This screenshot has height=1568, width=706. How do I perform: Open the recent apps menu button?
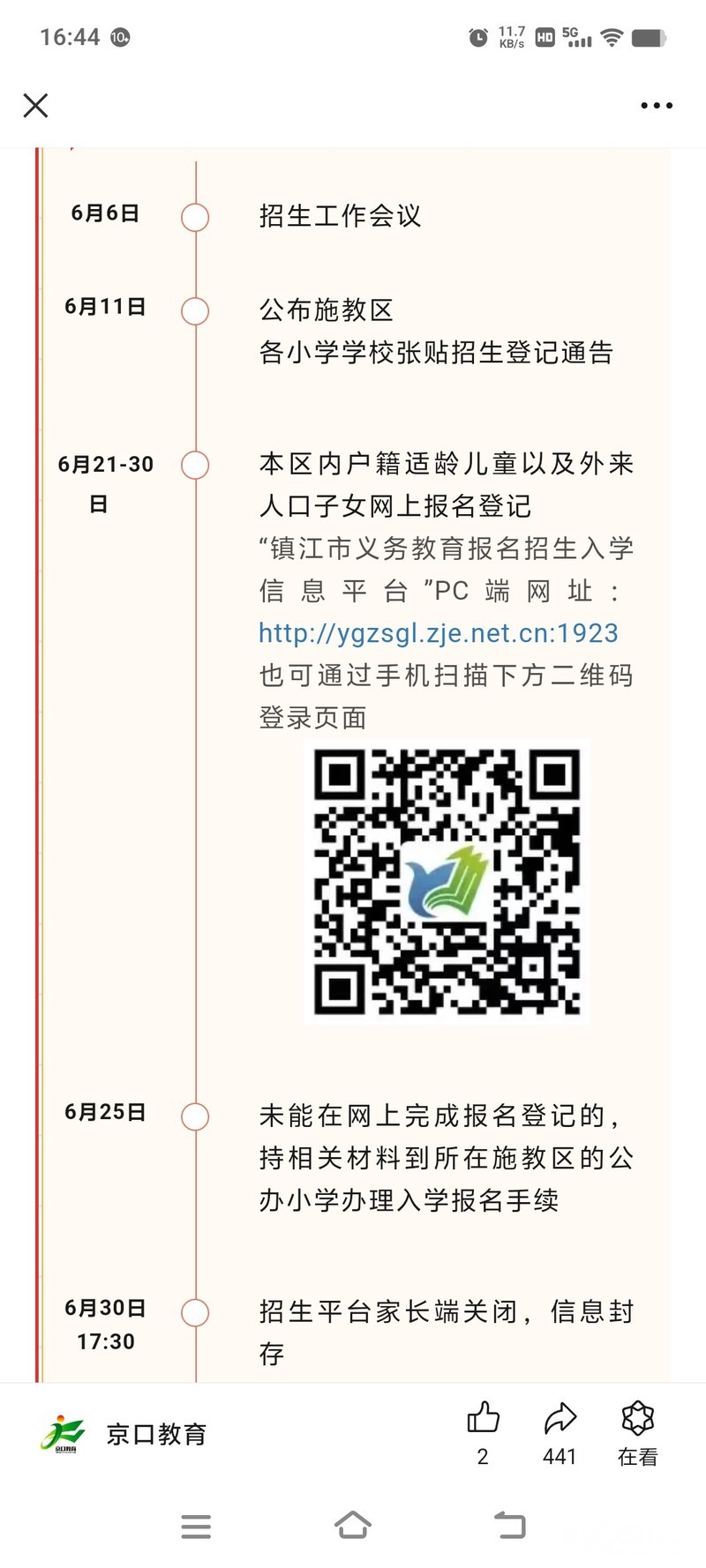196,1526
